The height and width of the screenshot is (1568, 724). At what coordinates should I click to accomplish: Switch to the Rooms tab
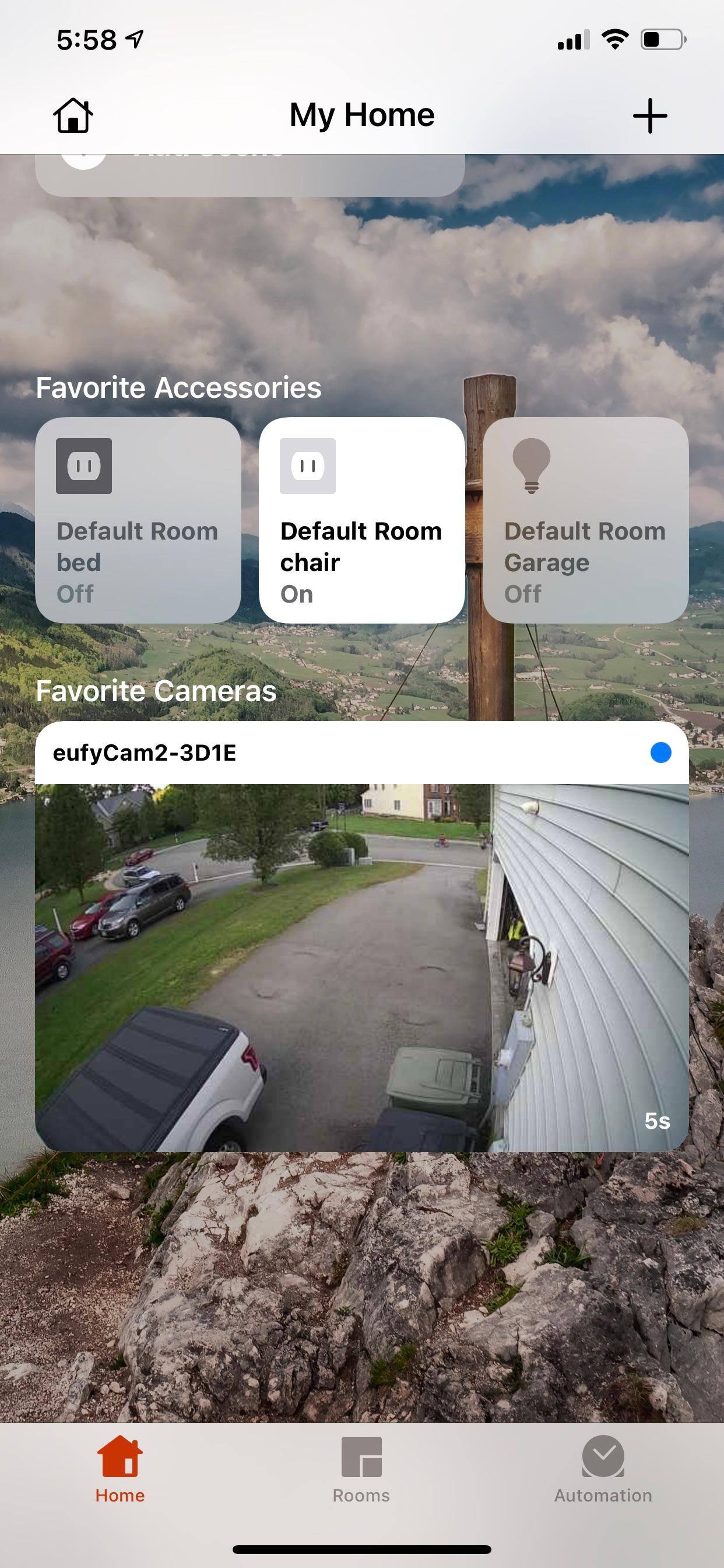361,1469
